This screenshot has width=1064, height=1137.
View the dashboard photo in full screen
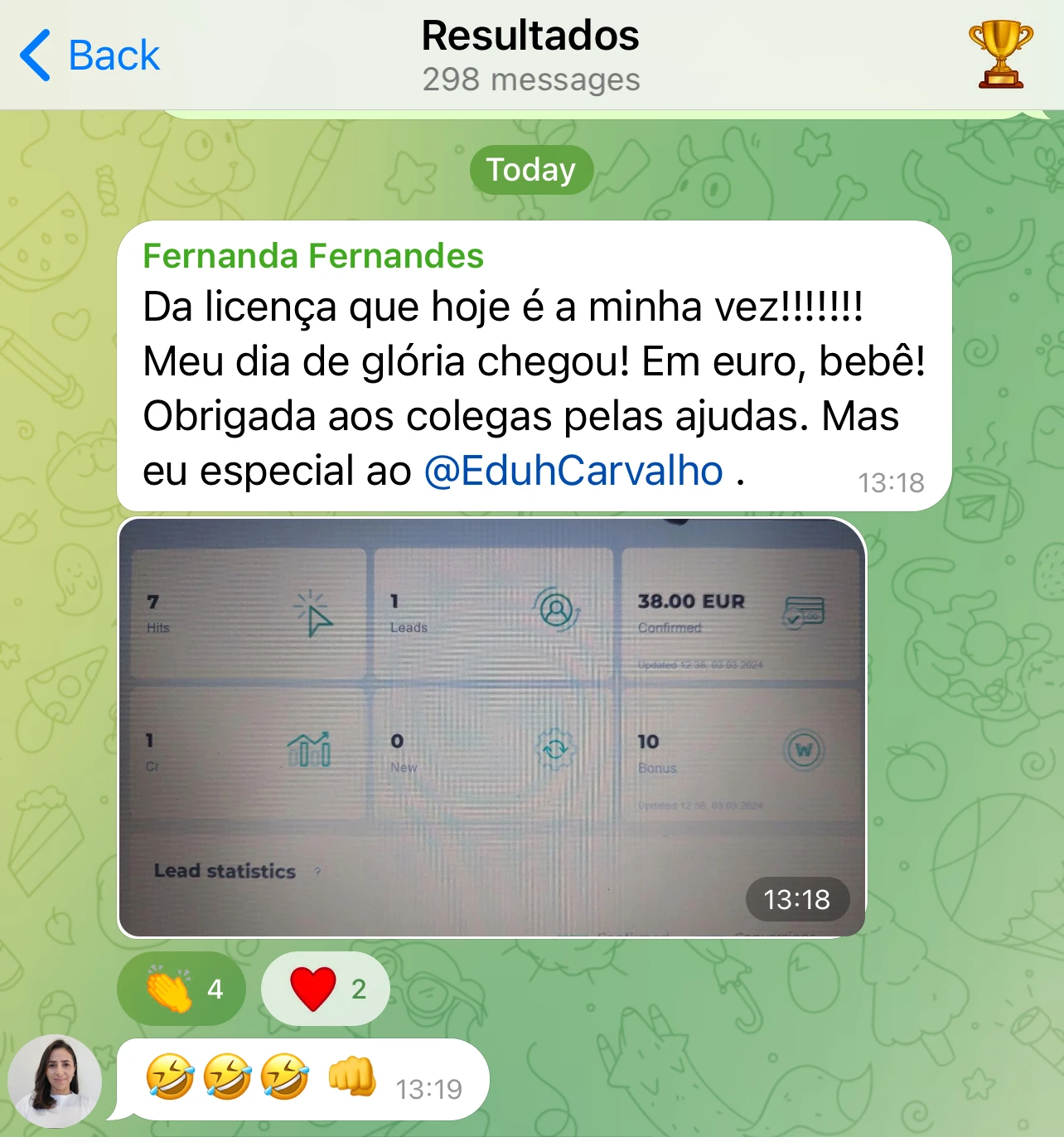(x=492, y=727)
